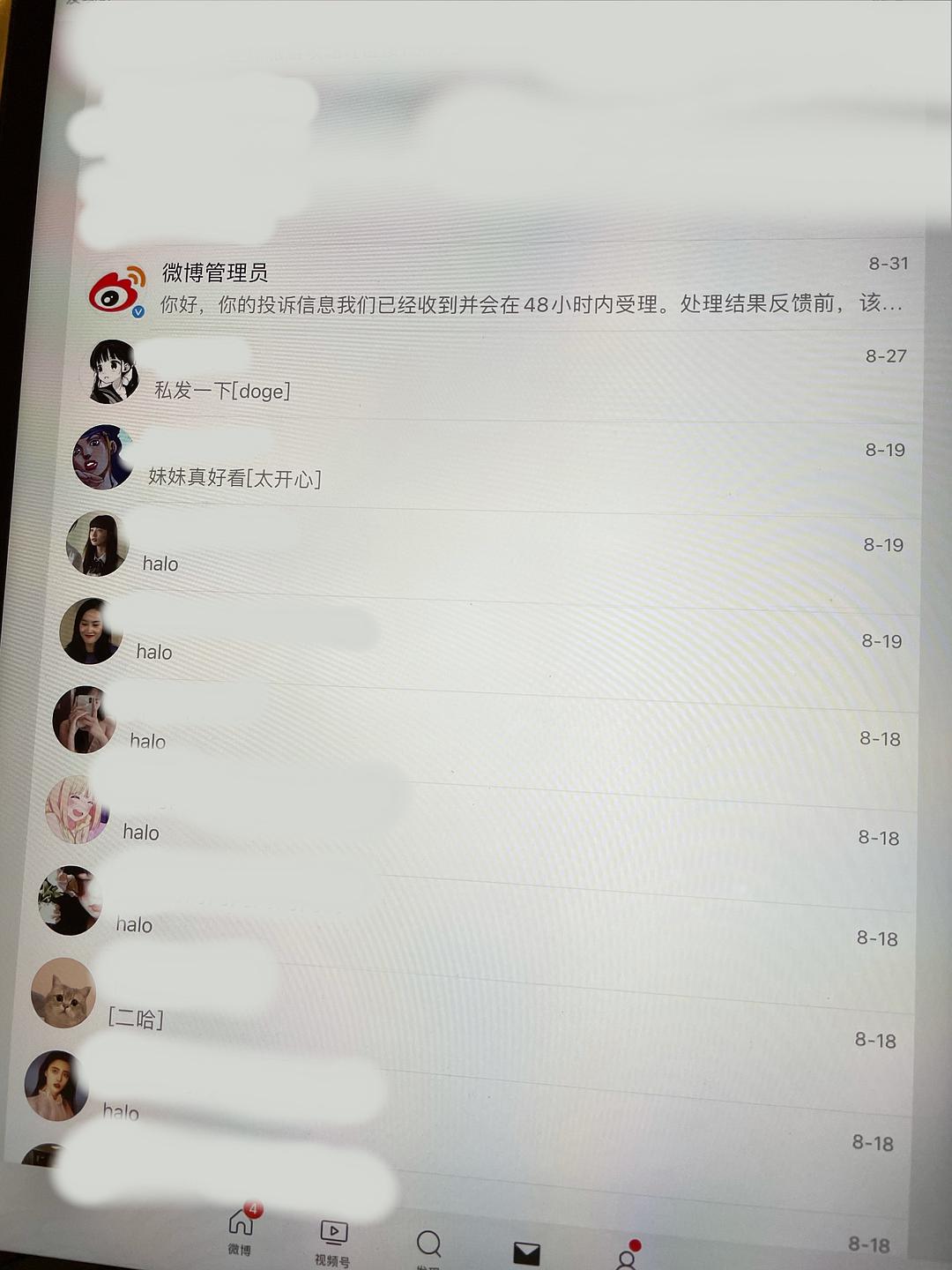Open the [二哈] chat with cat avatar
952x1270 pixels.
[x=476, y=1001]
